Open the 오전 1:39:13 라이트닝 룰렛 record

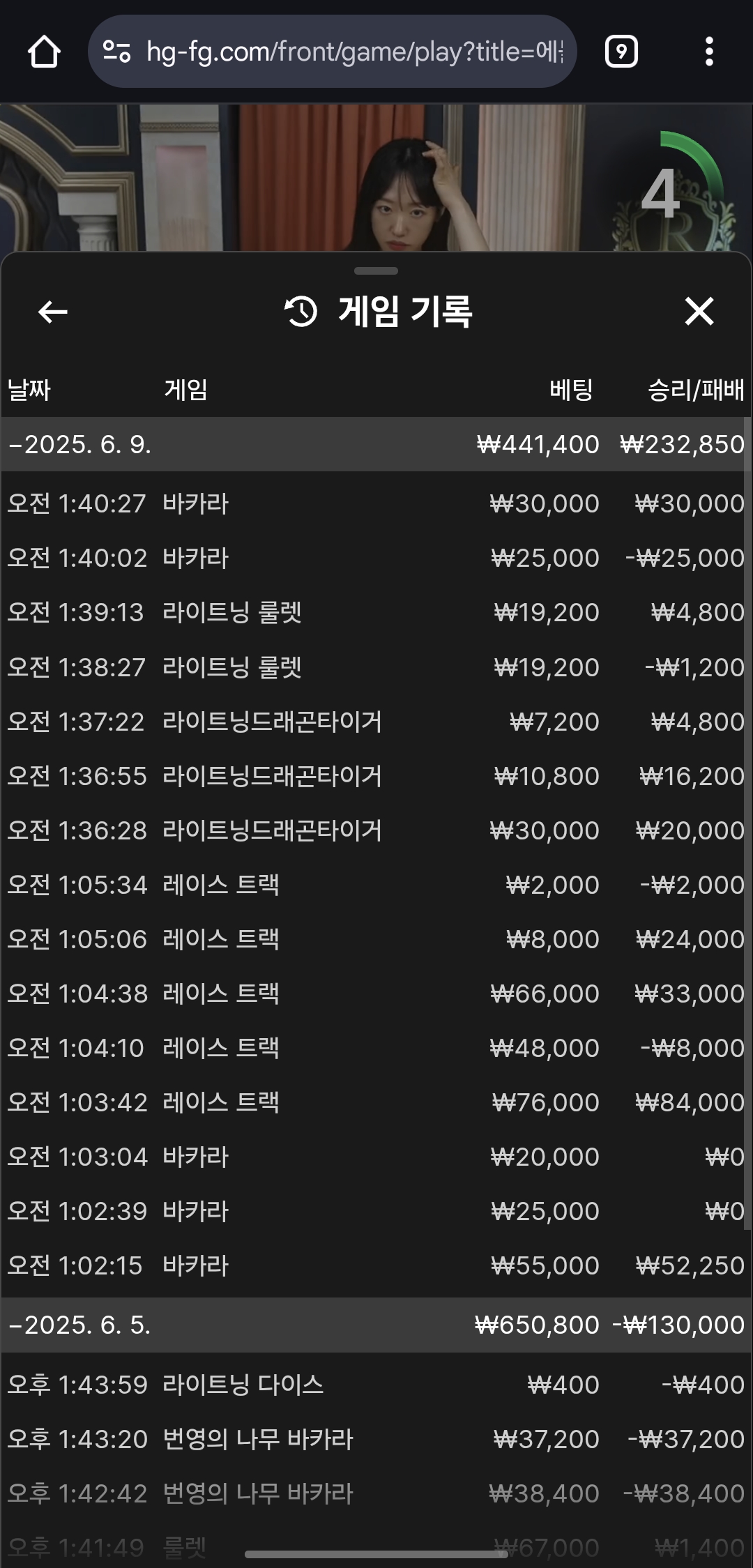[376, 612]
